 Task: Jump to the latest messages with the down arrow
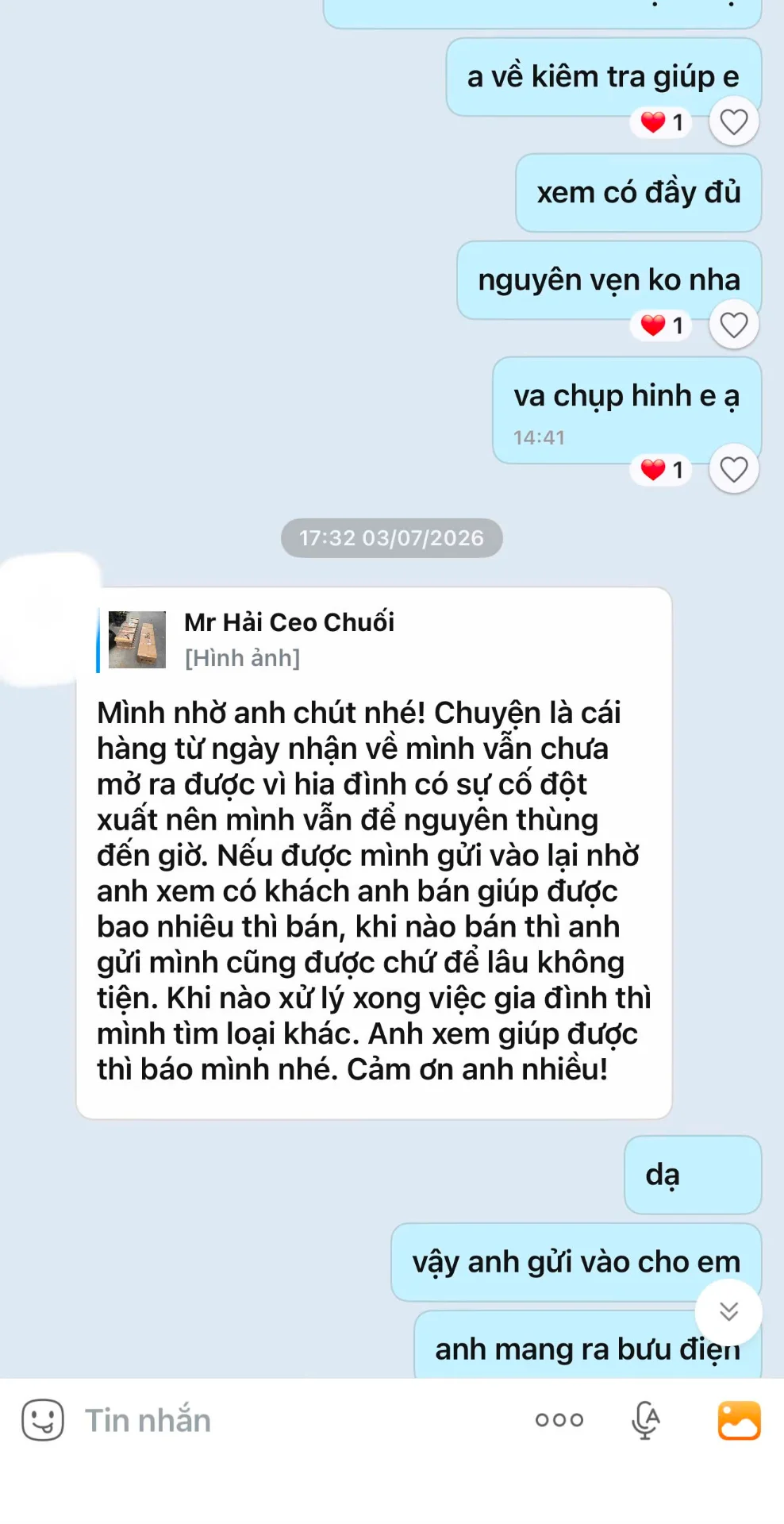pyautogui.click(x=728, y=1311)
